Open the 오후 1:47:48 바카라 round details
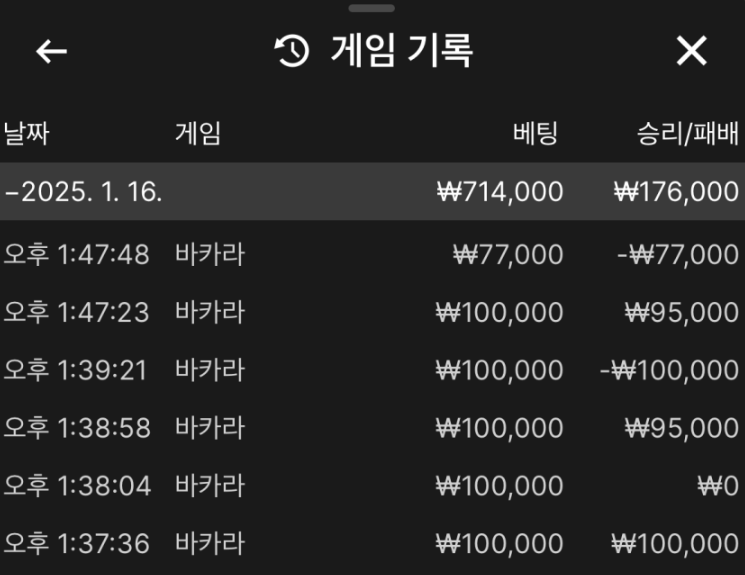 pos(372,255)
